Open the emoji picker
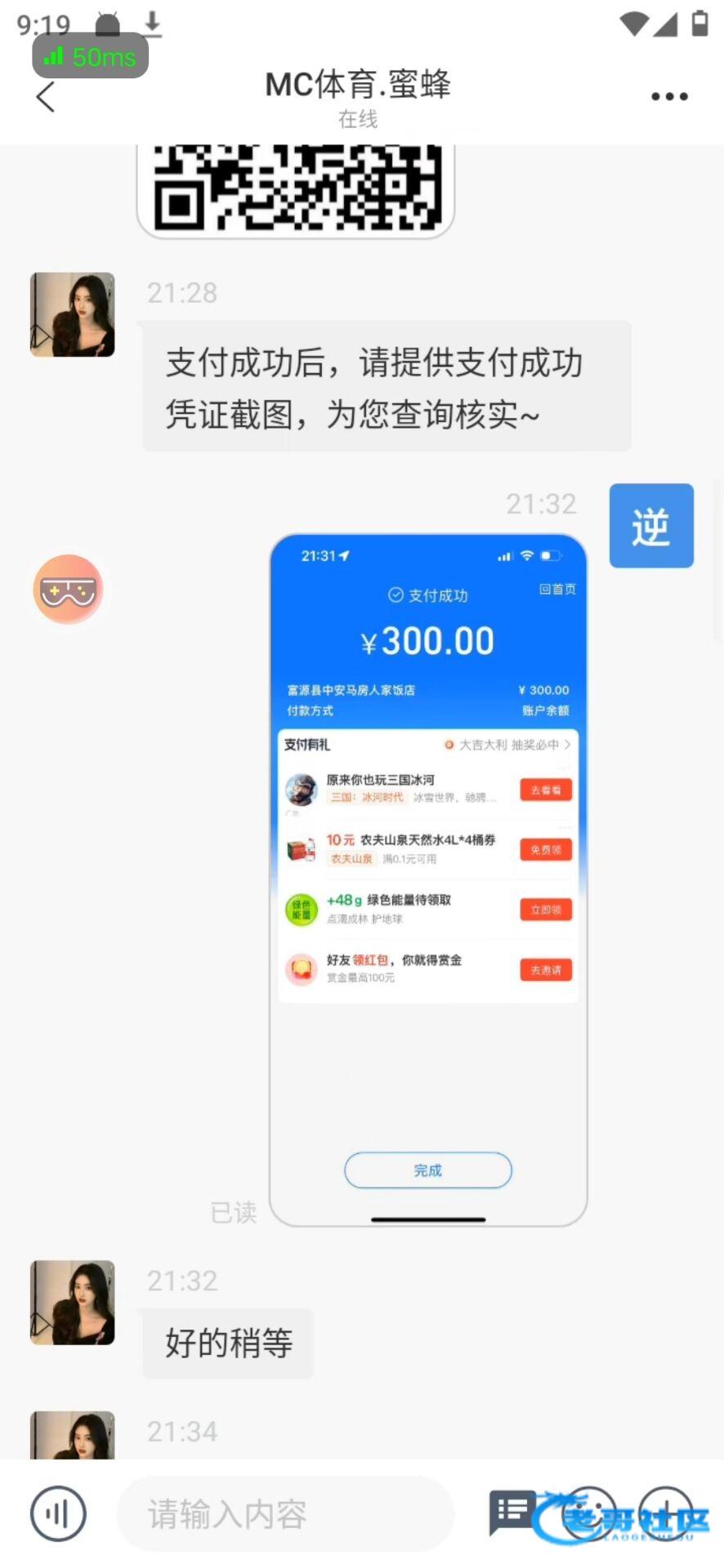This screenshot has width=724, height=1568. (590, 1513)
